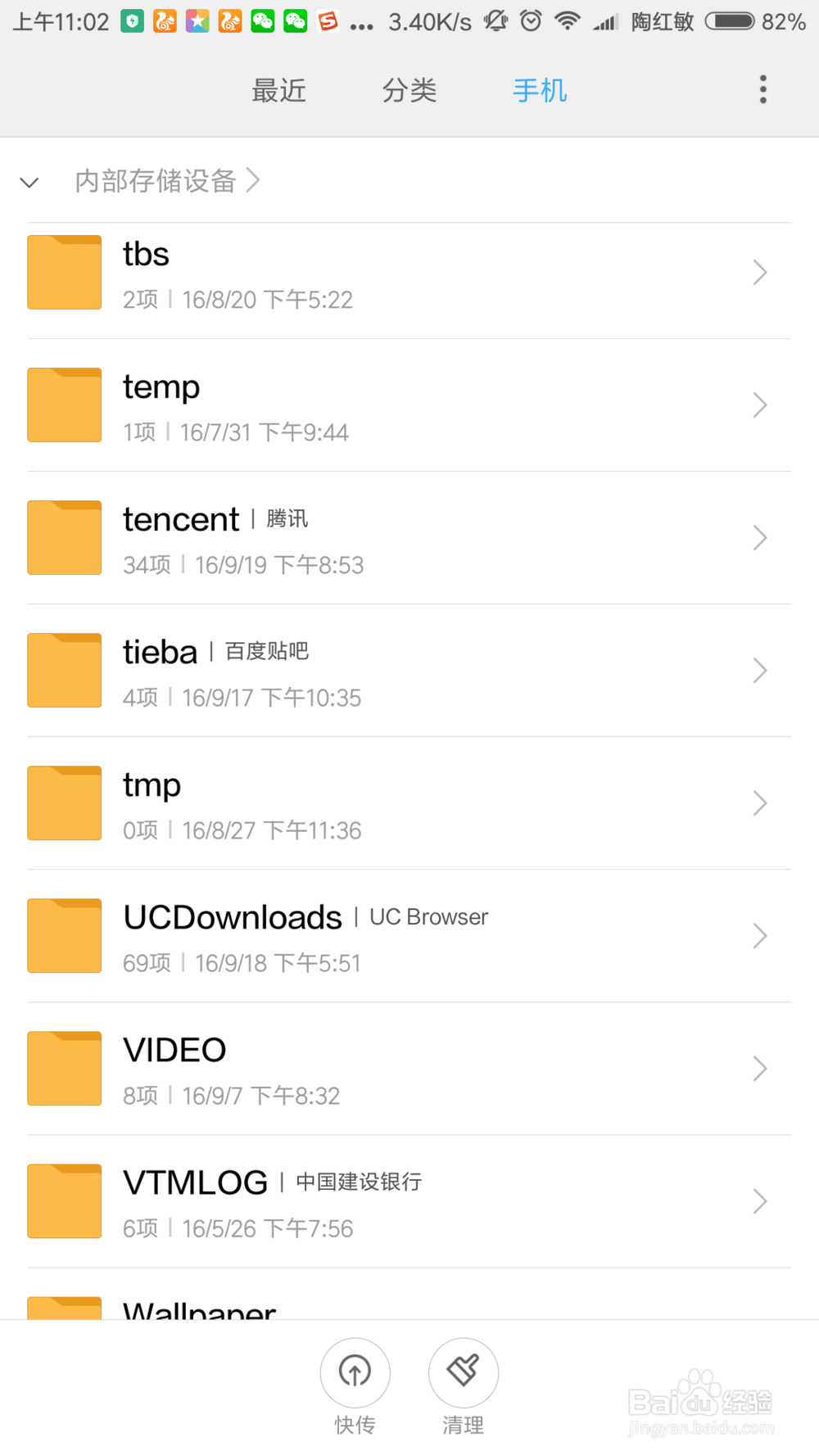
Task: Open the three-dot overflow menu
Action: pyautogui.click(x=762, y=88)
